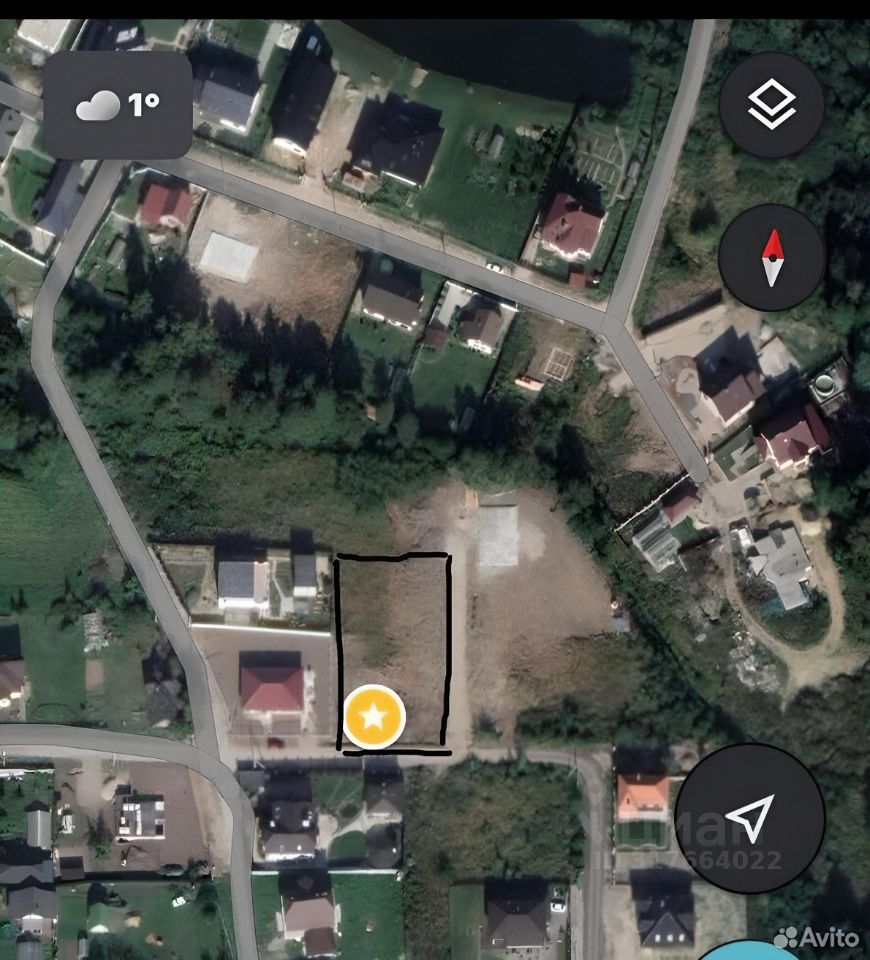Open the 1° weather widget
Screen dimensions: 870x960
tap(118, 105)
